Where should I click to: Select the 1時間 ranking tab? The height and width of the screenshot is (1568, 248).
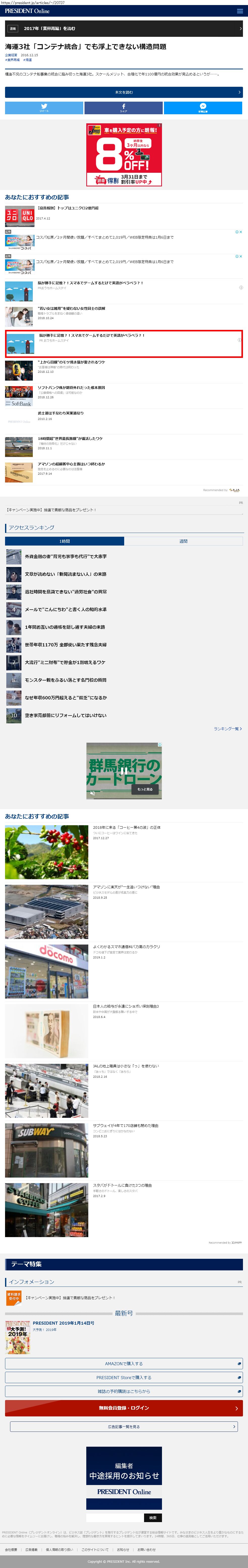(65, 540)
